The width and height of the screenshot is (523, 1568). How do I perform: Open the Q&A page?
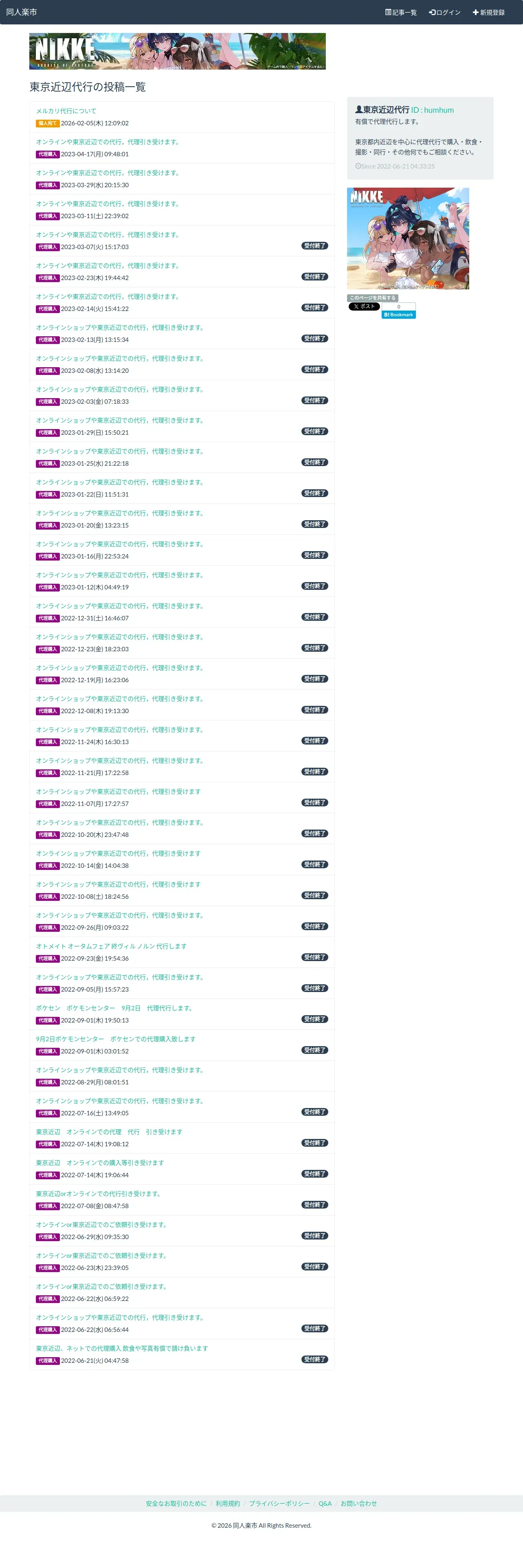[x=325, y=1503]
